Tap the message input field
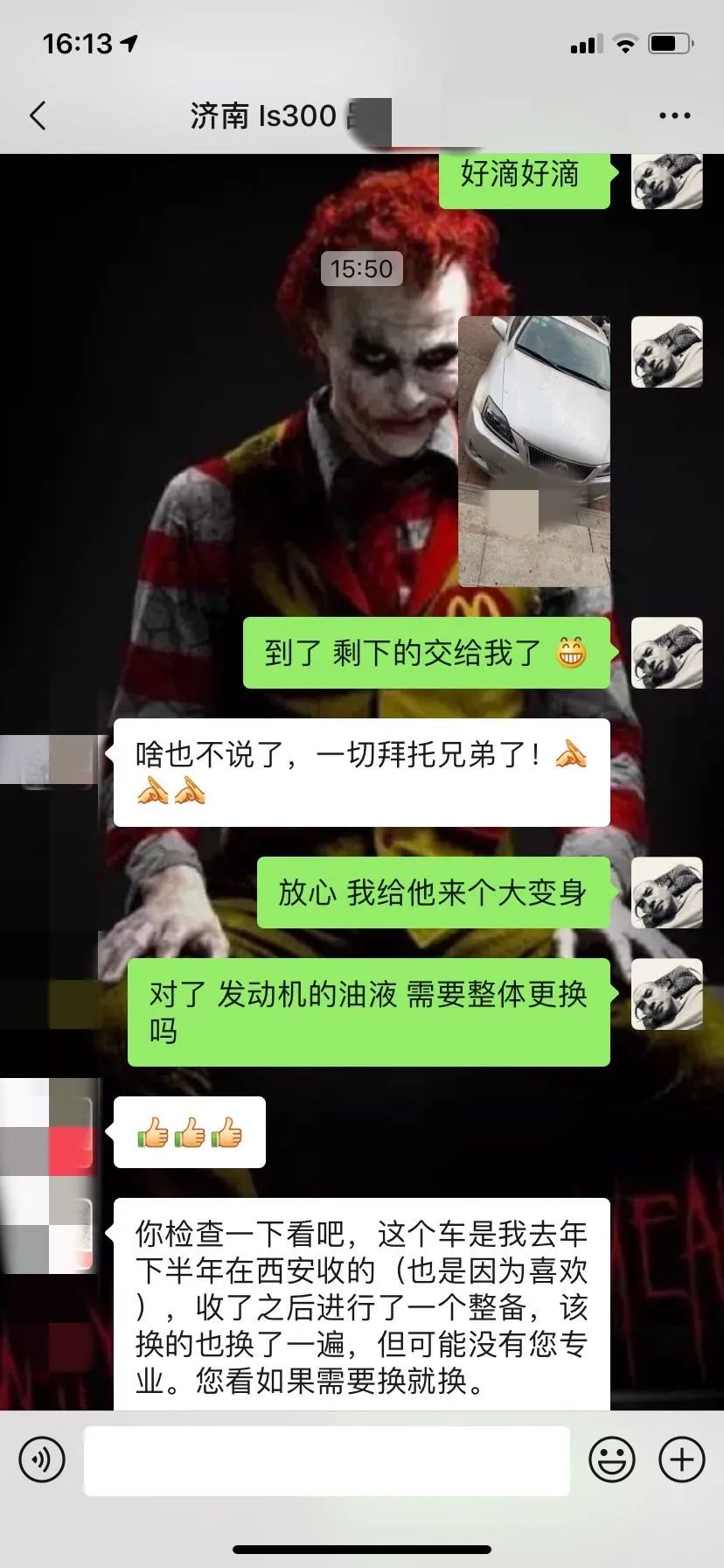The width and height of the screenshot is (724, 1568). tap(328, 1459)
